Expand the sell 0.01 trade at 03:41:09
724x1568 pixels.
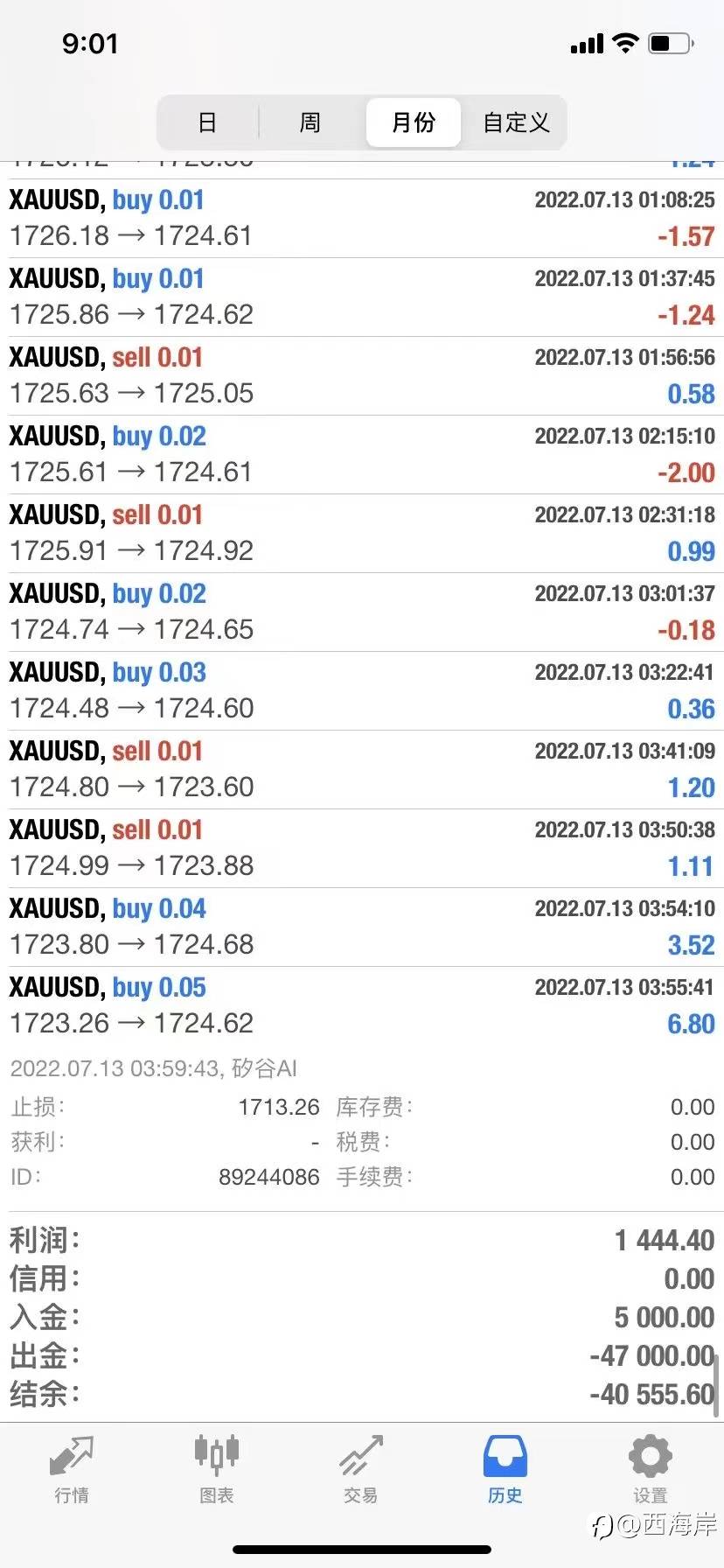point(362,770)
